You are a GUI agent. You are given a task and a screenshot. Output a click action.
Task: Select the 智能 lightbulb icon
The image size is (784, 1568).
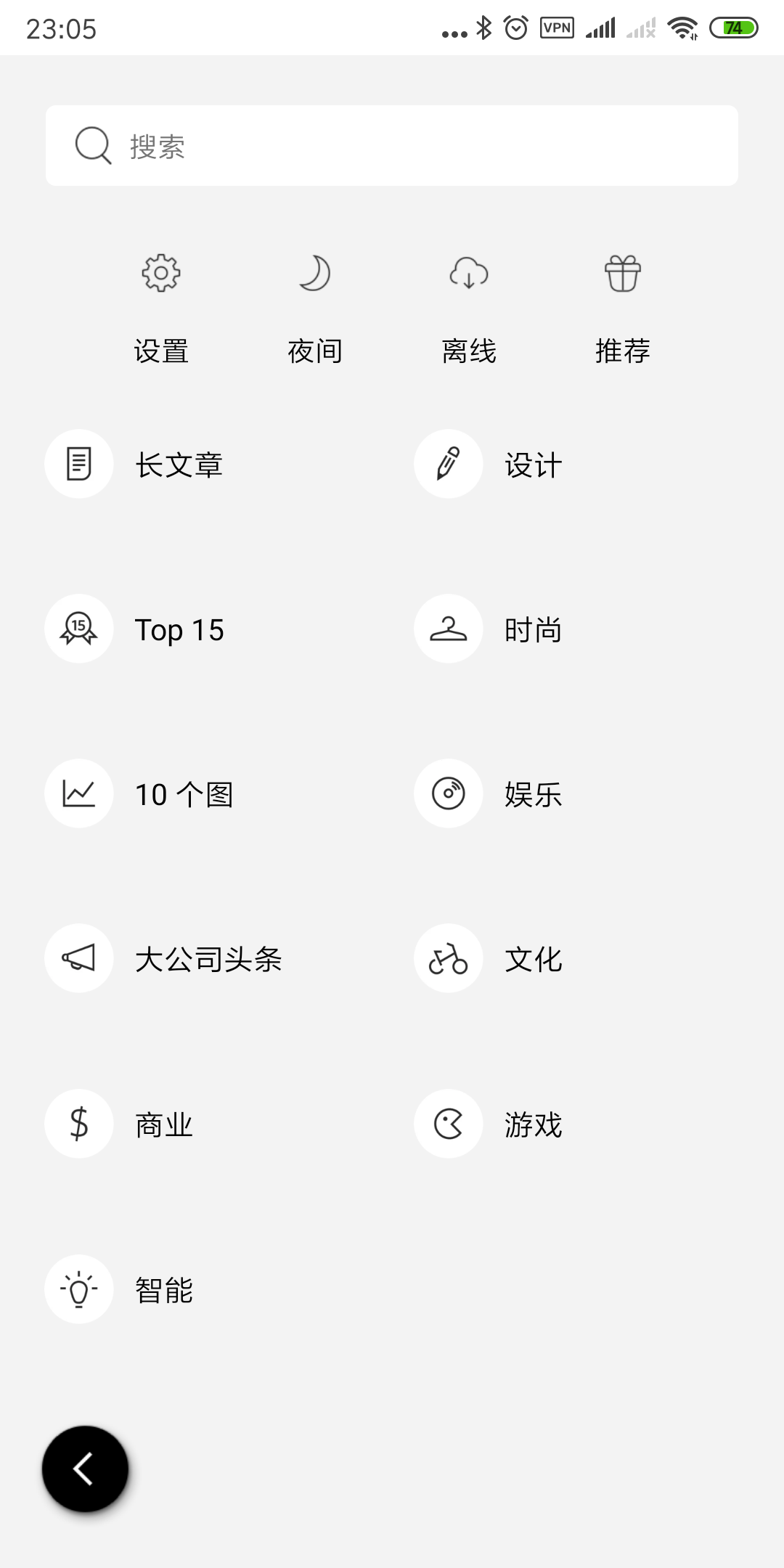[x=78, y=1288]
